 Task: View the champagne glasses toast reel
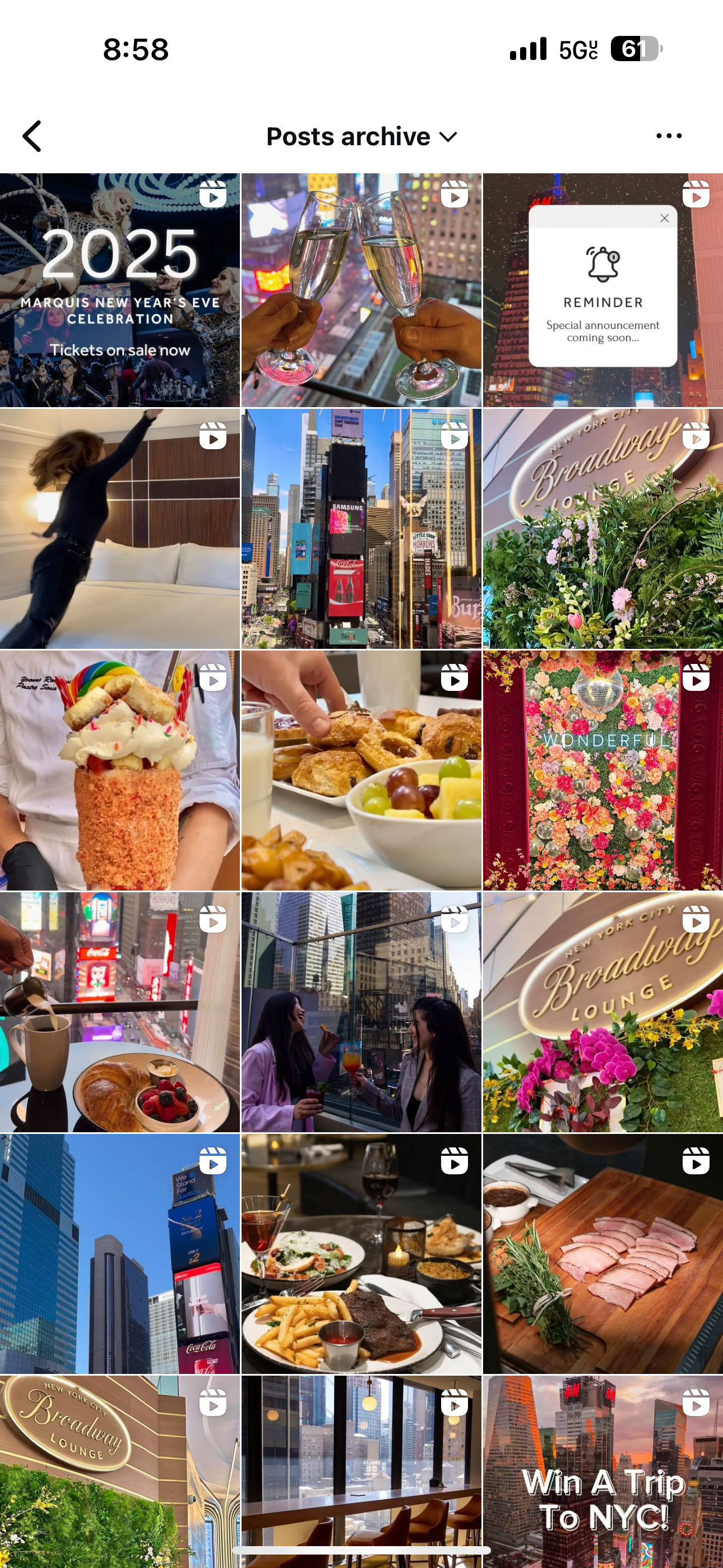pos(361,290)
